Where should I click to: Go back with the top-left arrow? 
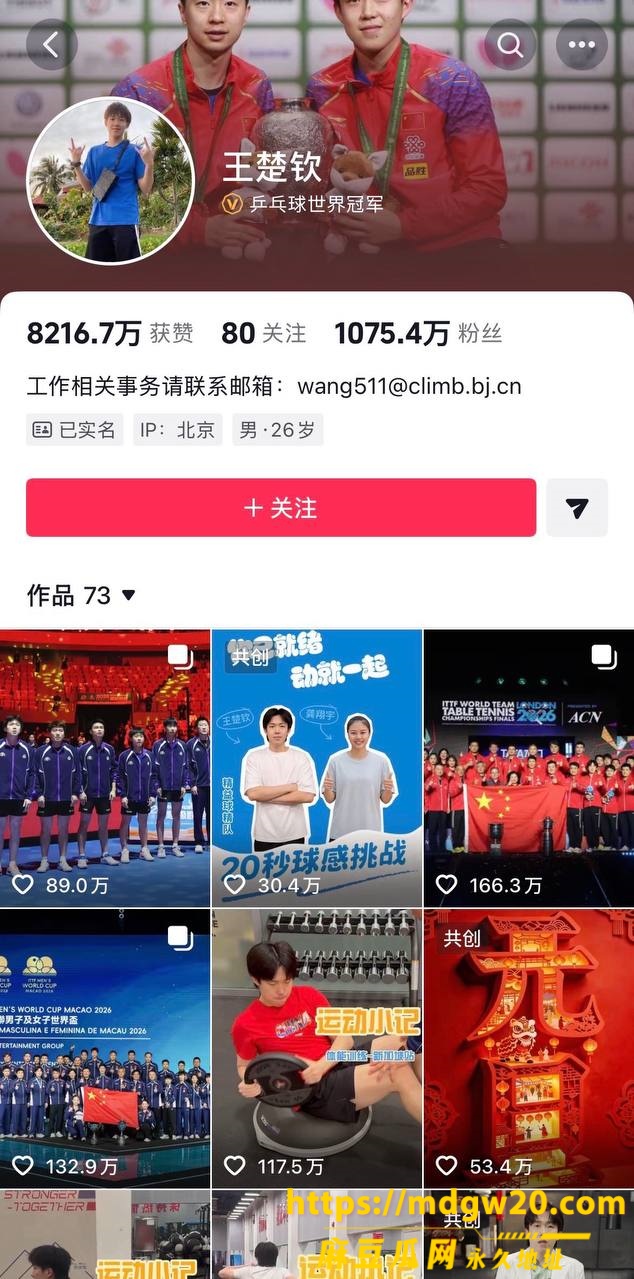51,45
